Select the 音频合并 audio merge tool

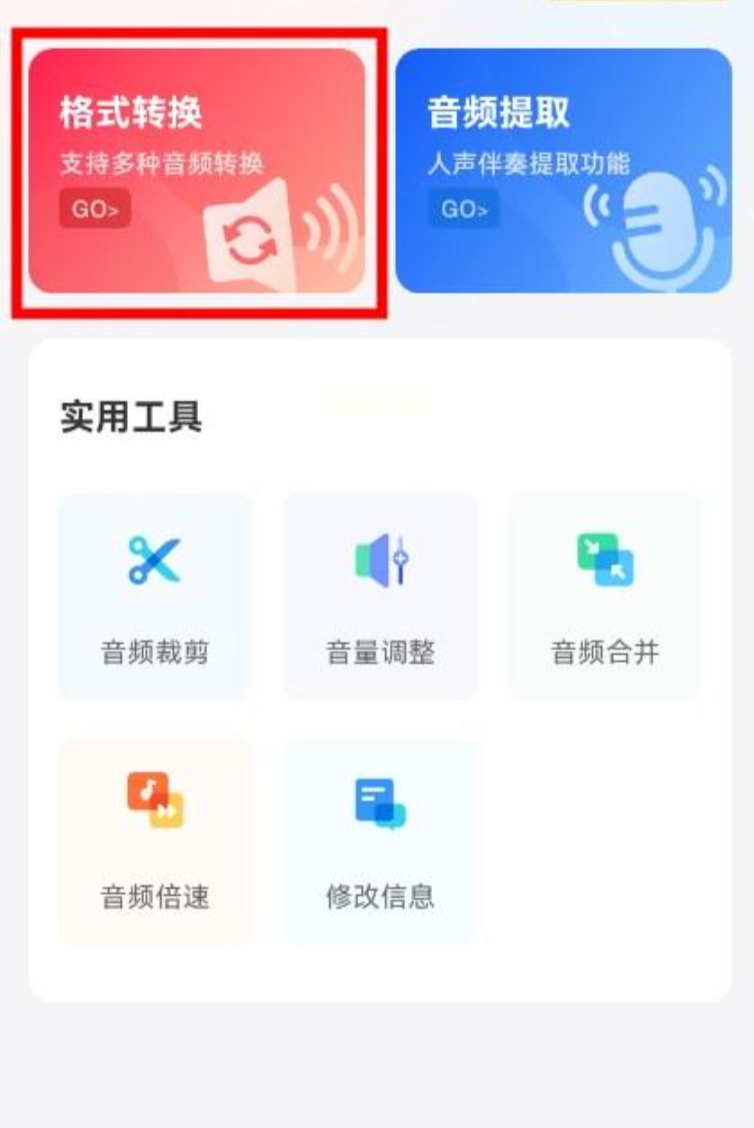(x=605, y=596)
